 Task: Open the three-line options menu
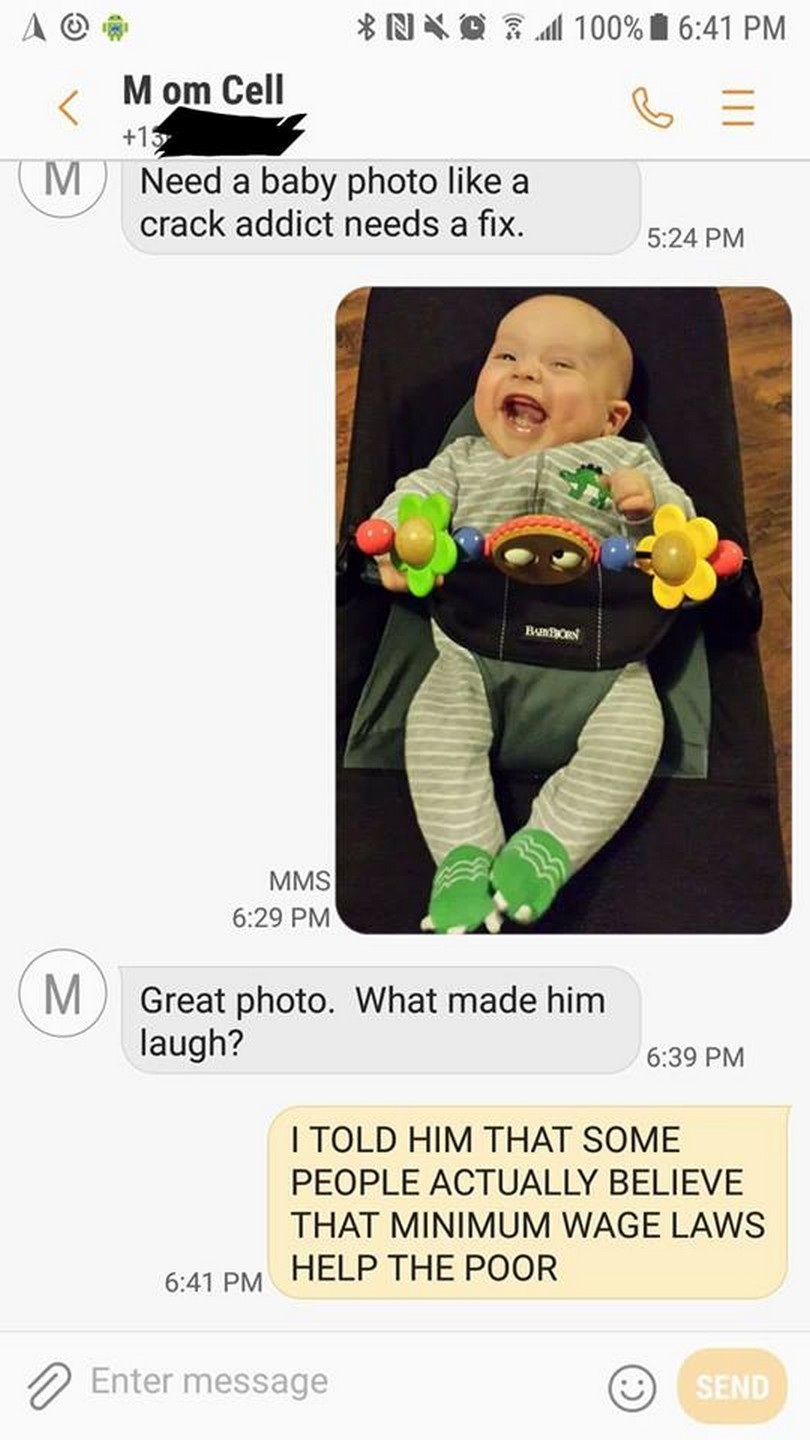coord(738,107)
